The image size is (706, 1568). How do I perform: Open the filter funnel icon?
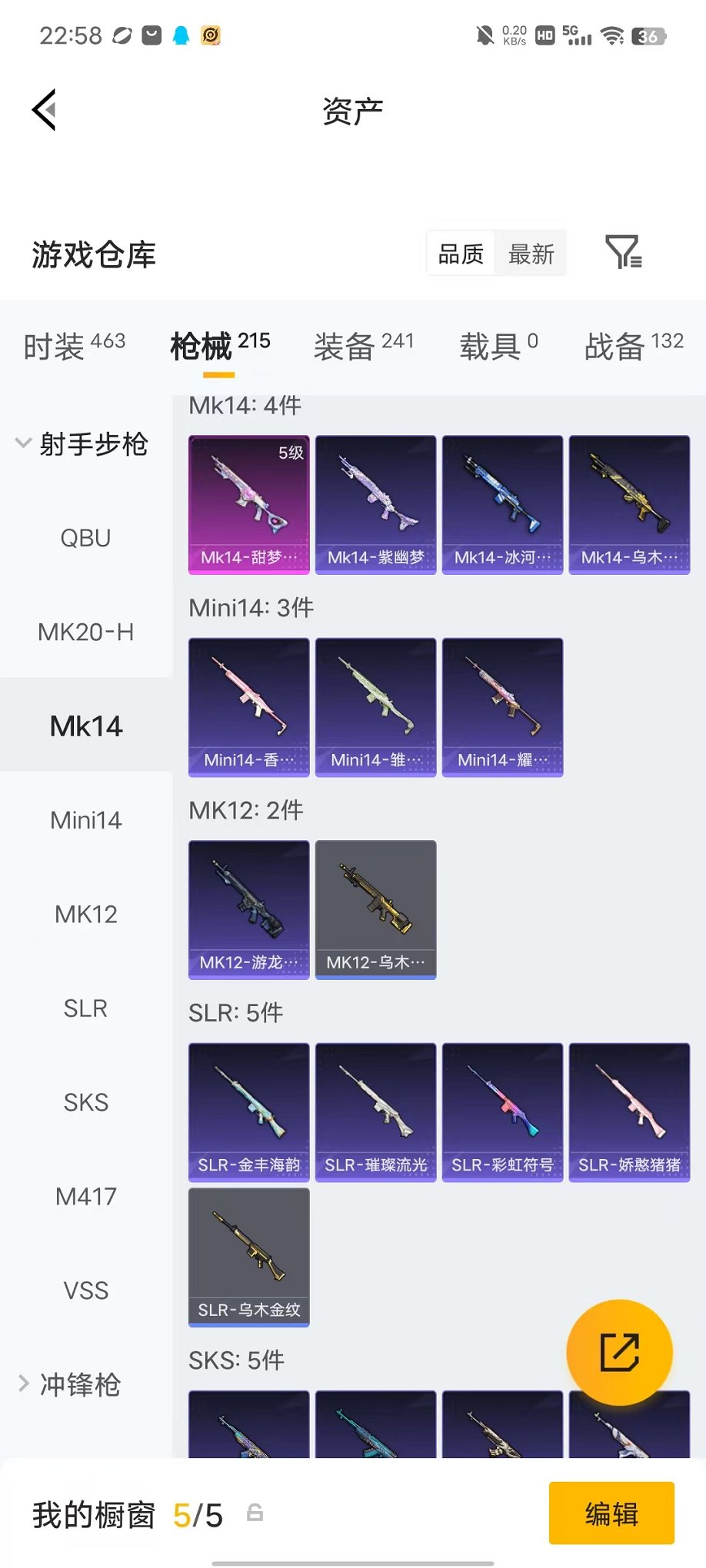pos(624,252)
